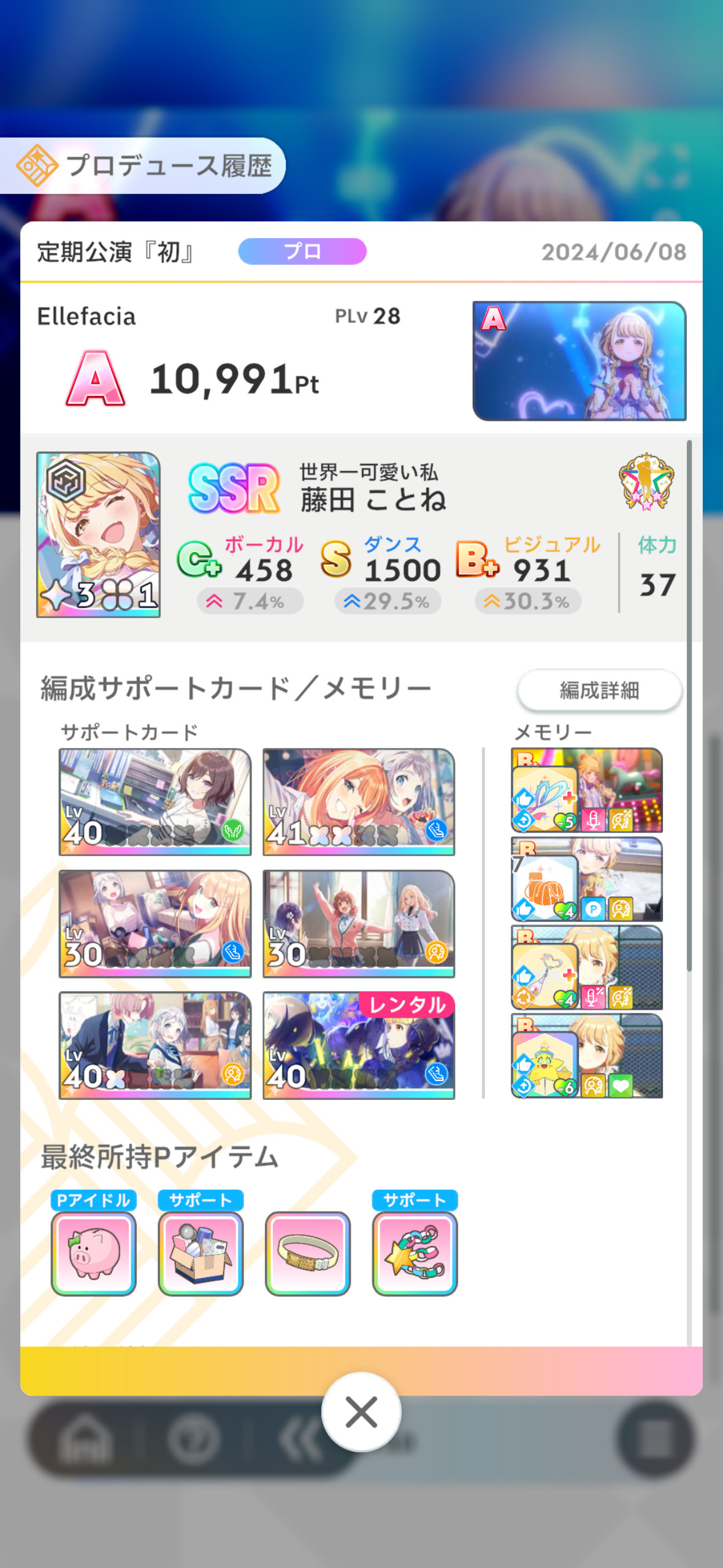
Task: Open the memory with the star character
Action: (x=587, y=1056)
